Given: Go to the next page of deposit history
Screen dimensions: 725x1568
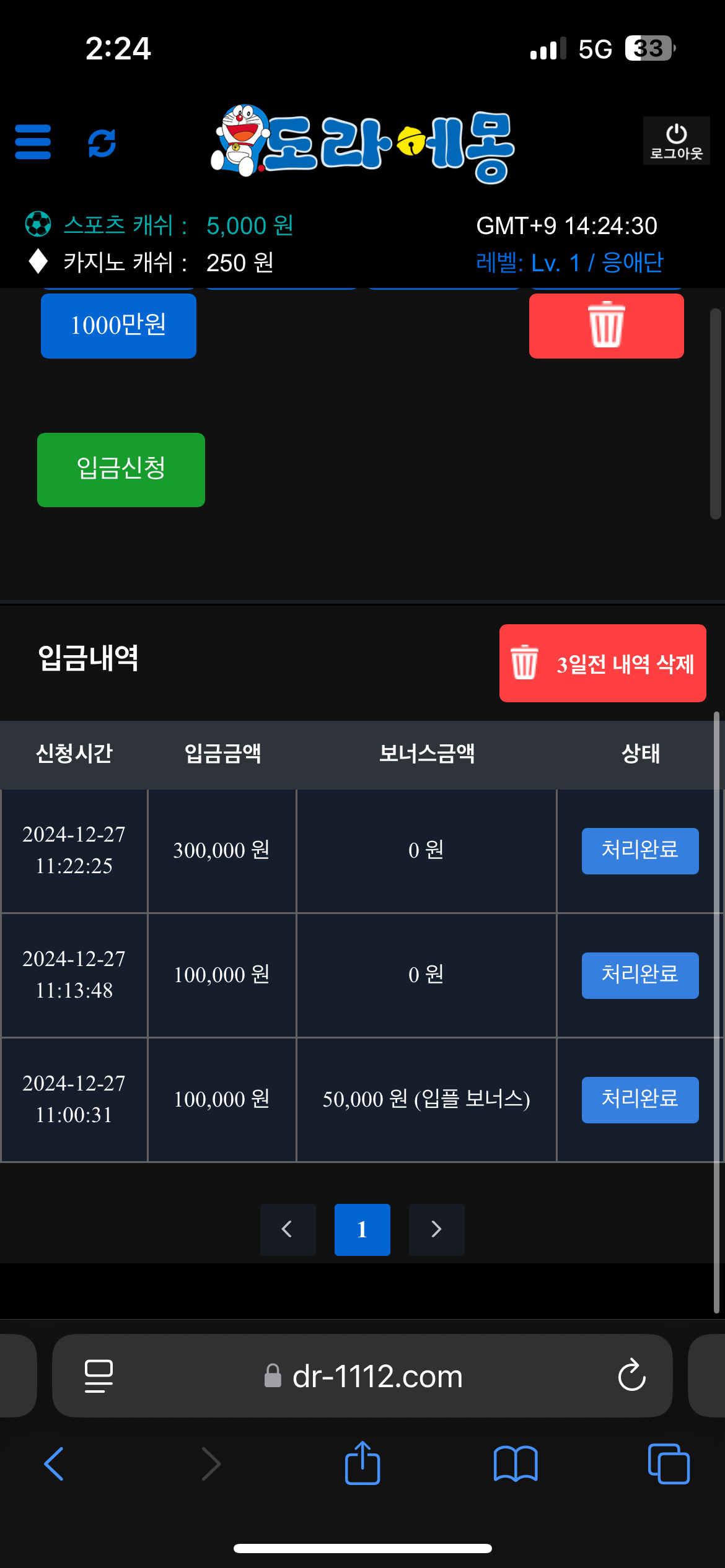Looking at the screenshot, I should click(437, 1230).
